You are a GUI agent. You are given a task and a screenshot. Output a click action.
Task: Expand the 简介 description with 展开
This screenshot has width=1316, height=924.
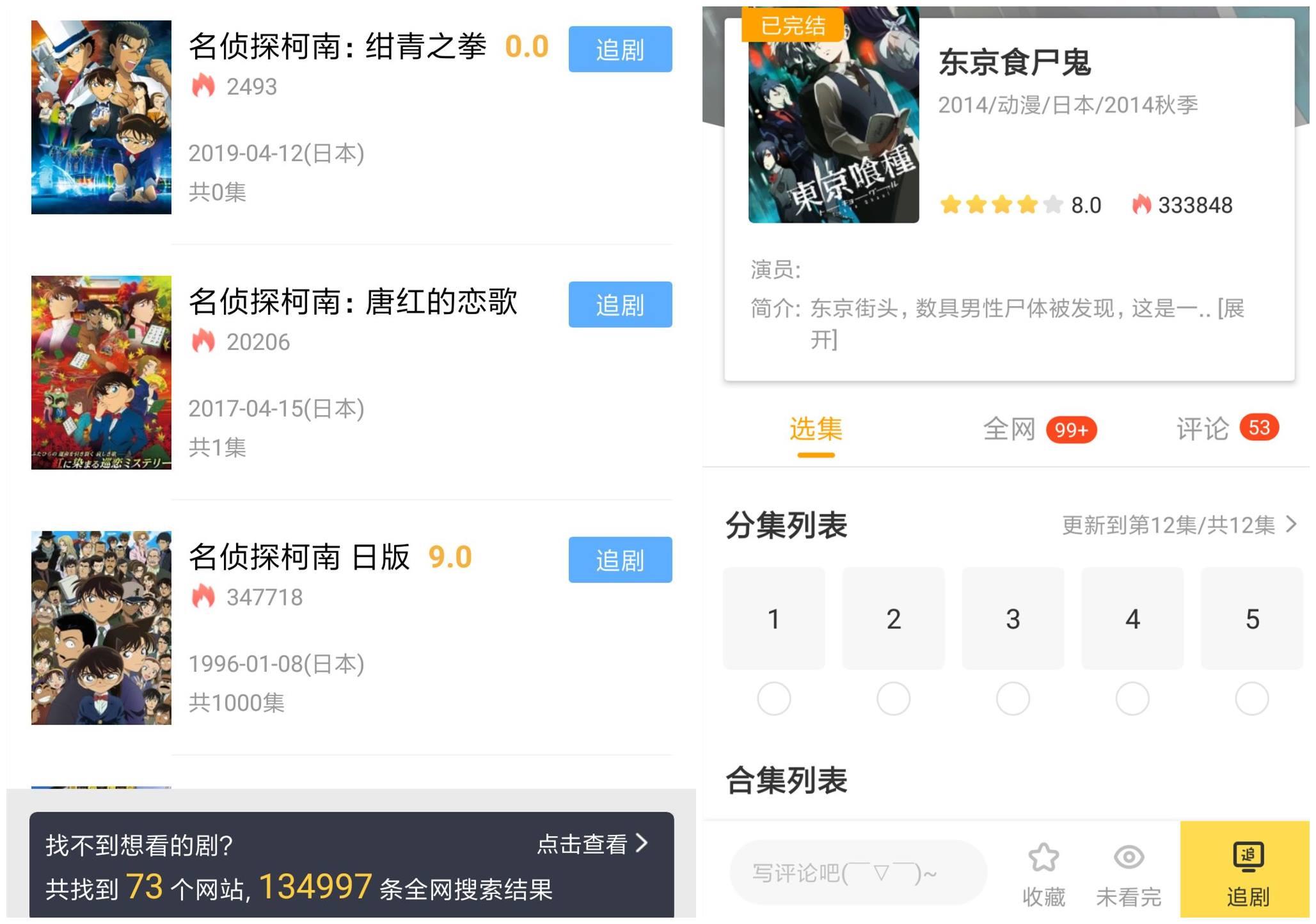[x=1231, y=309]
